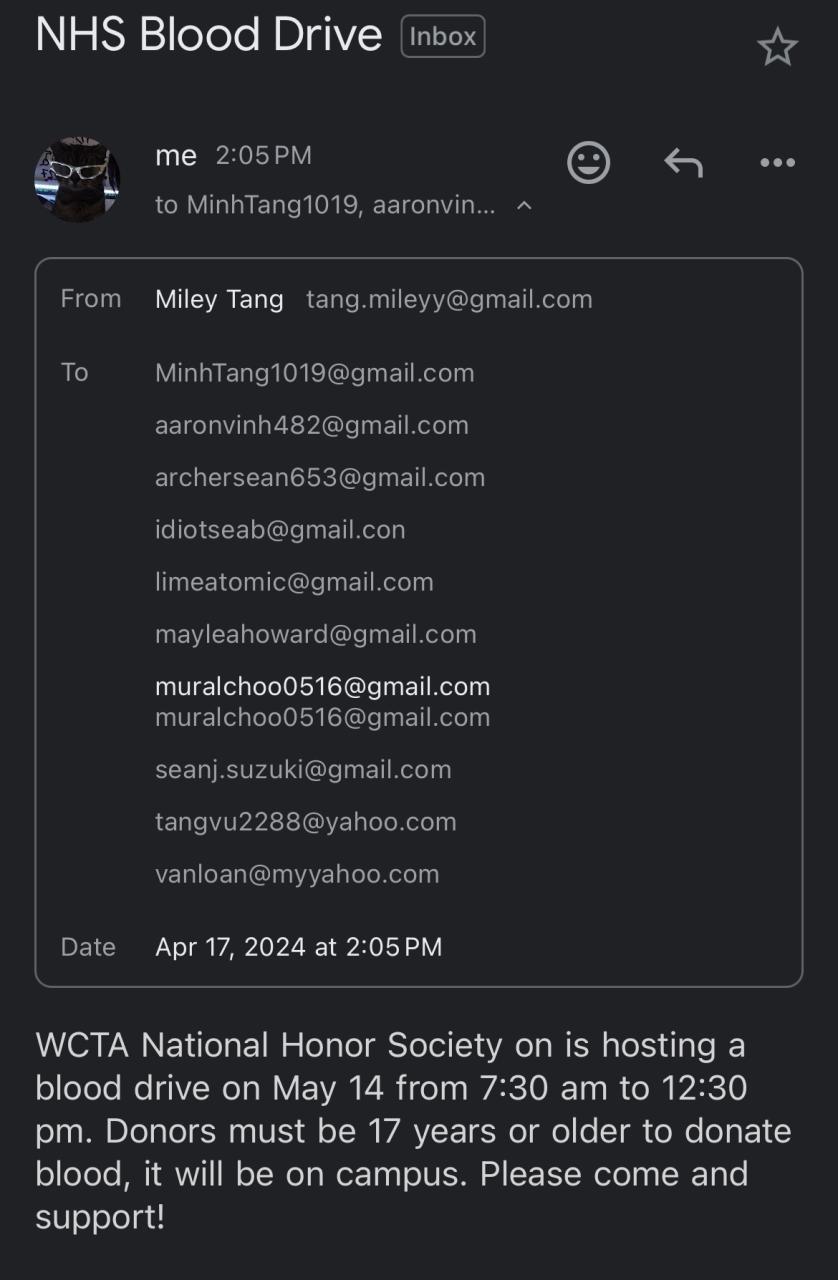Star the NHS Blood Drive email
This screenshot has height=1280, width=838.
tap(777, 47)
